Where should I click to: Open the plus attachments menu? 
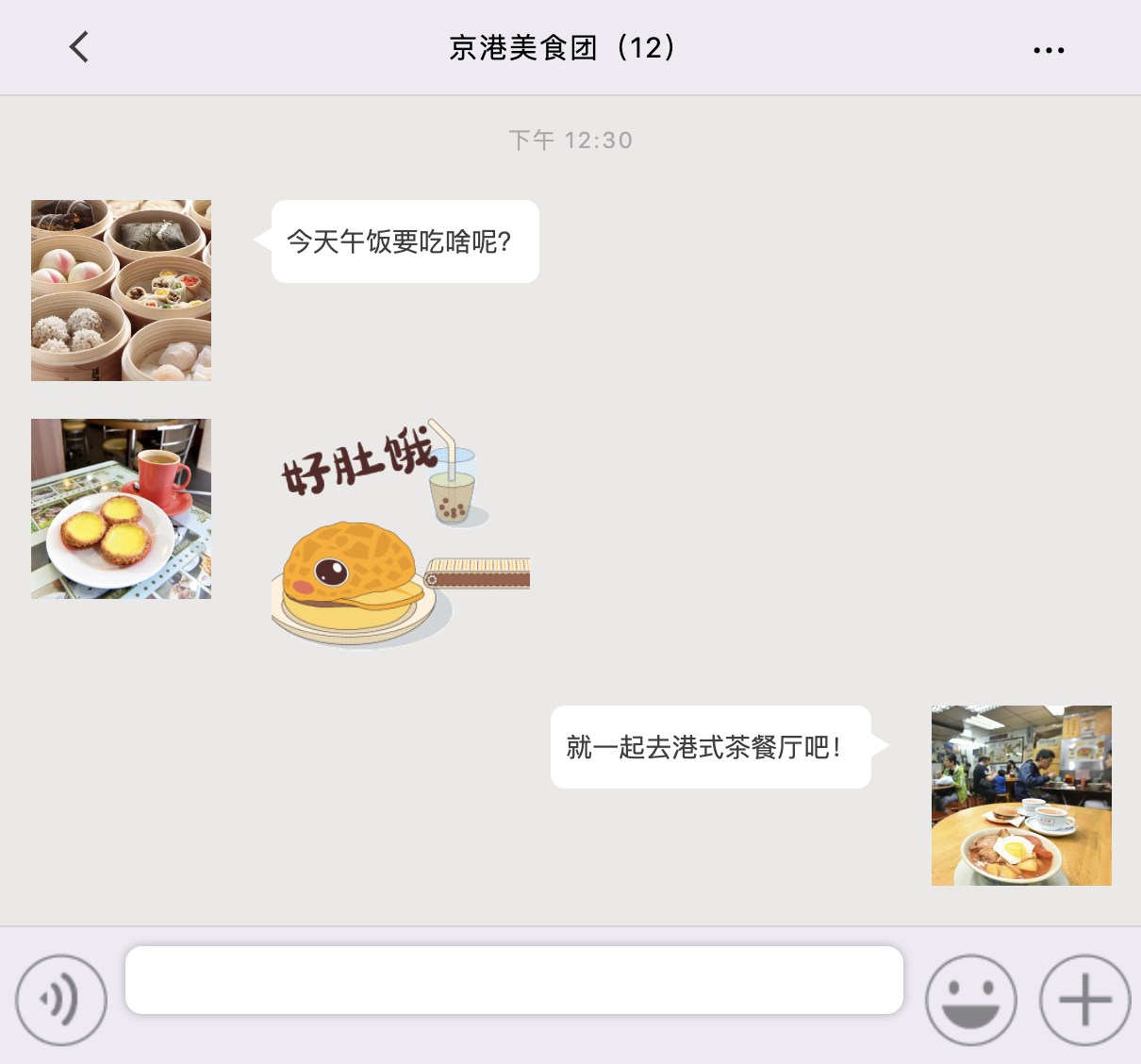[1084, 1000]
